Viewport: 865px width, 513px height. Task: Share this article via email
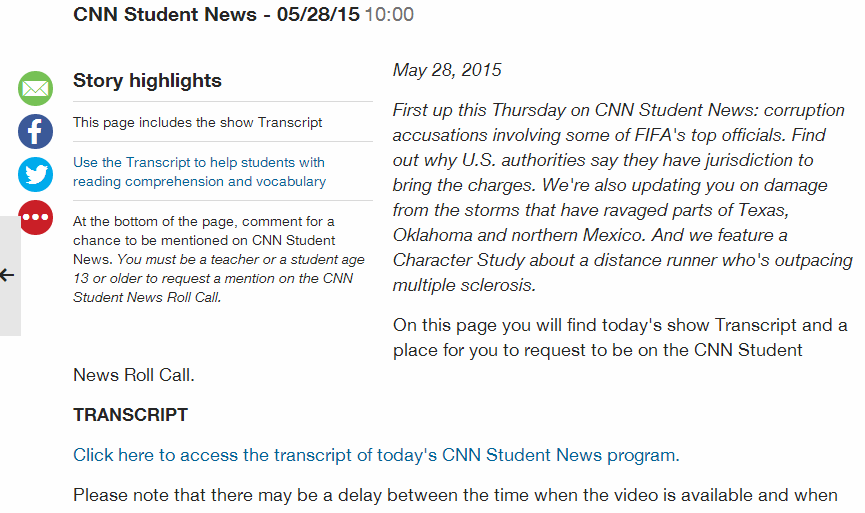coord(35,88)
